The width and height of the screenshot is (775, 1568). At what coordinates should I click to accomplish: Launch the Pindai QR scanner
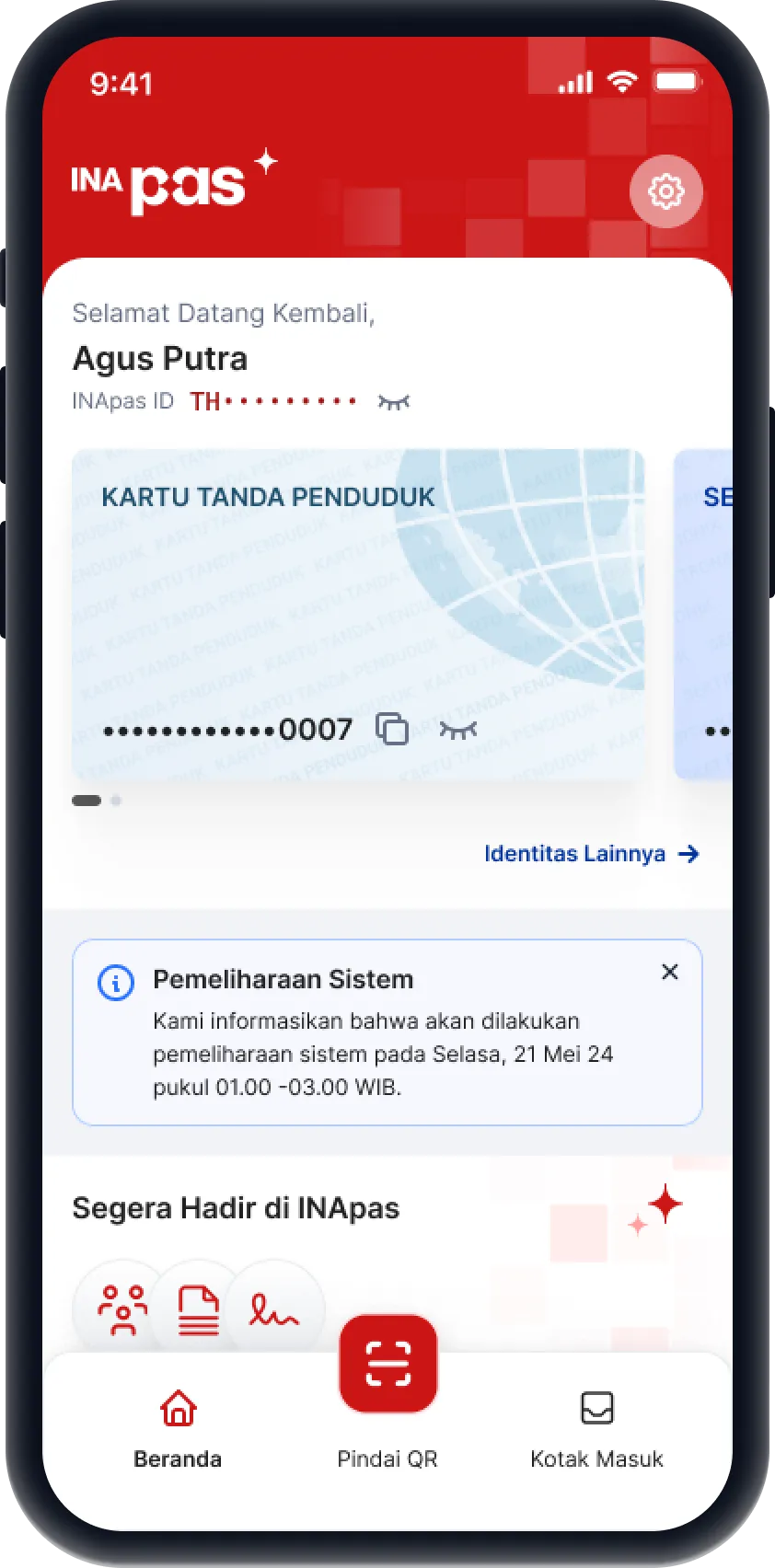coord(387,1364)
